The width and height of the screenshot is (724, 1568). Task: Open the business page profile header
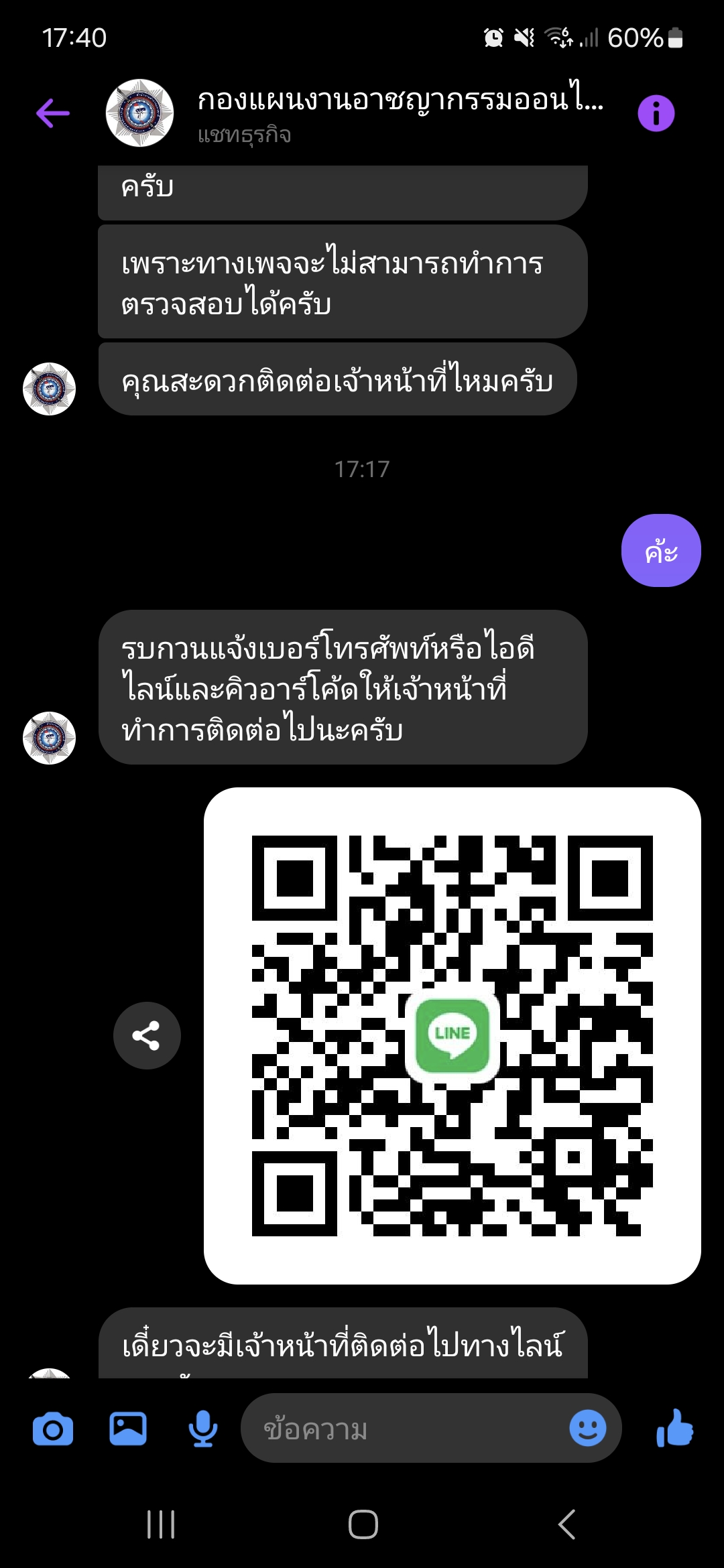point(400,113)
